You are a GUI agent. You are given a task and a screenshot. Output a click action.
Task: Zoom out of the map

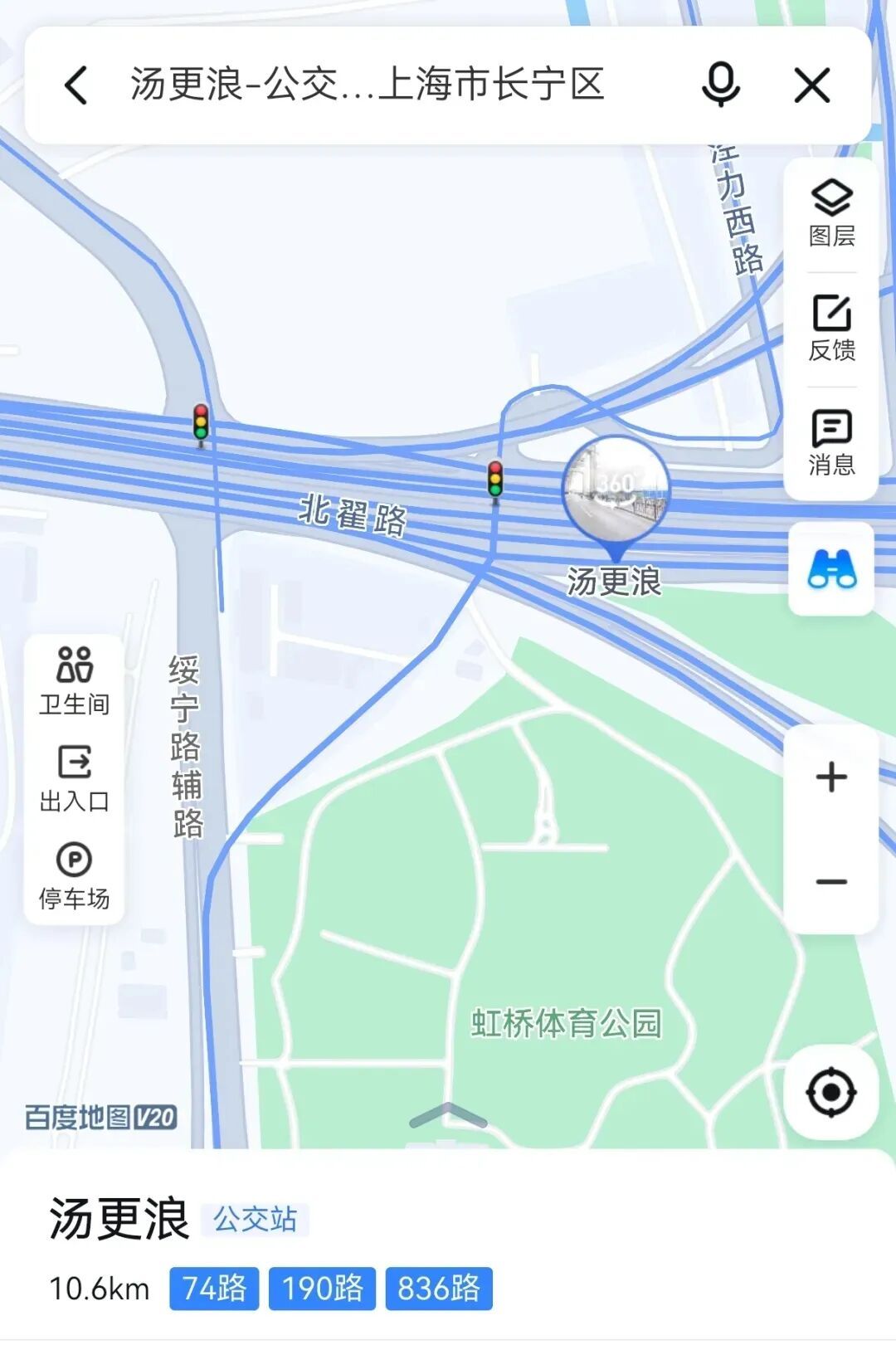(831, 881)
